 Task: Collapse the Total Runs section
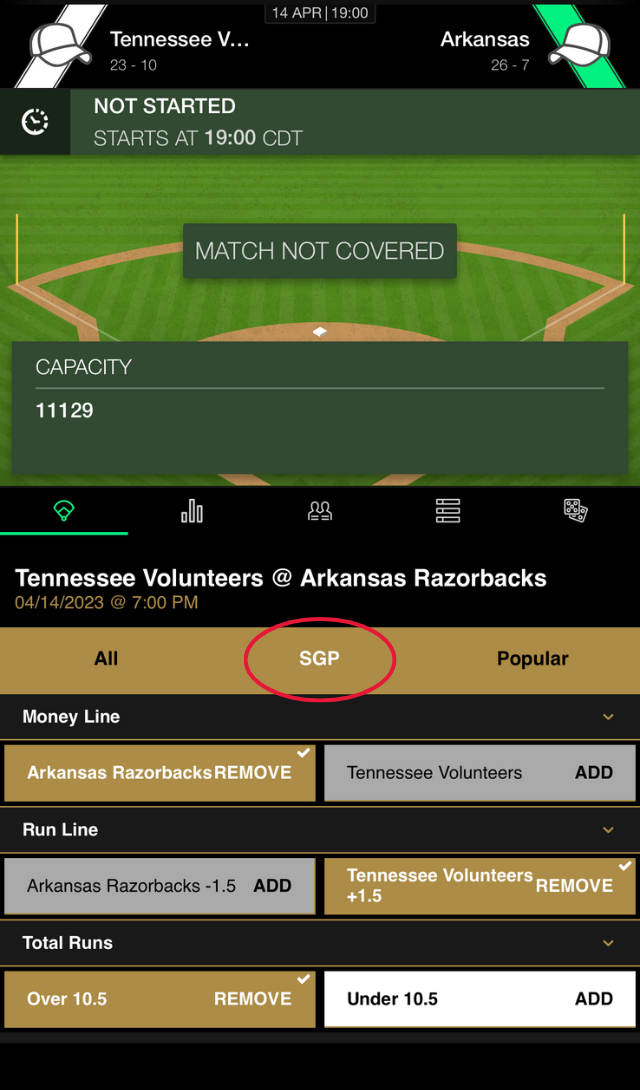coord(608,943)
